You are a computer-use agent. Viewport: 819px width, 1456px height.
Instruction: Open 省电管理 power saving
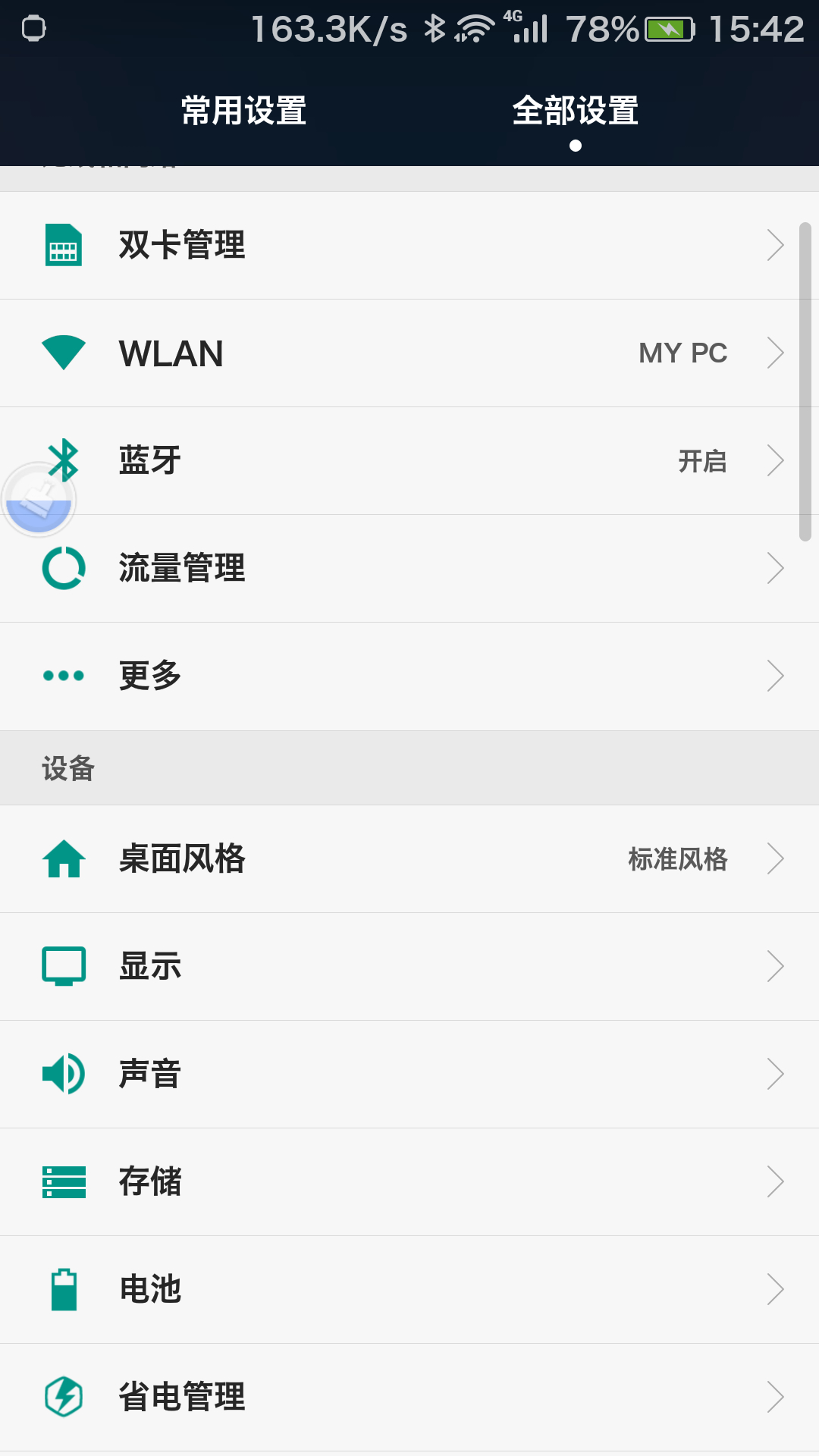pyautogui.click(x=409, y=1398)
